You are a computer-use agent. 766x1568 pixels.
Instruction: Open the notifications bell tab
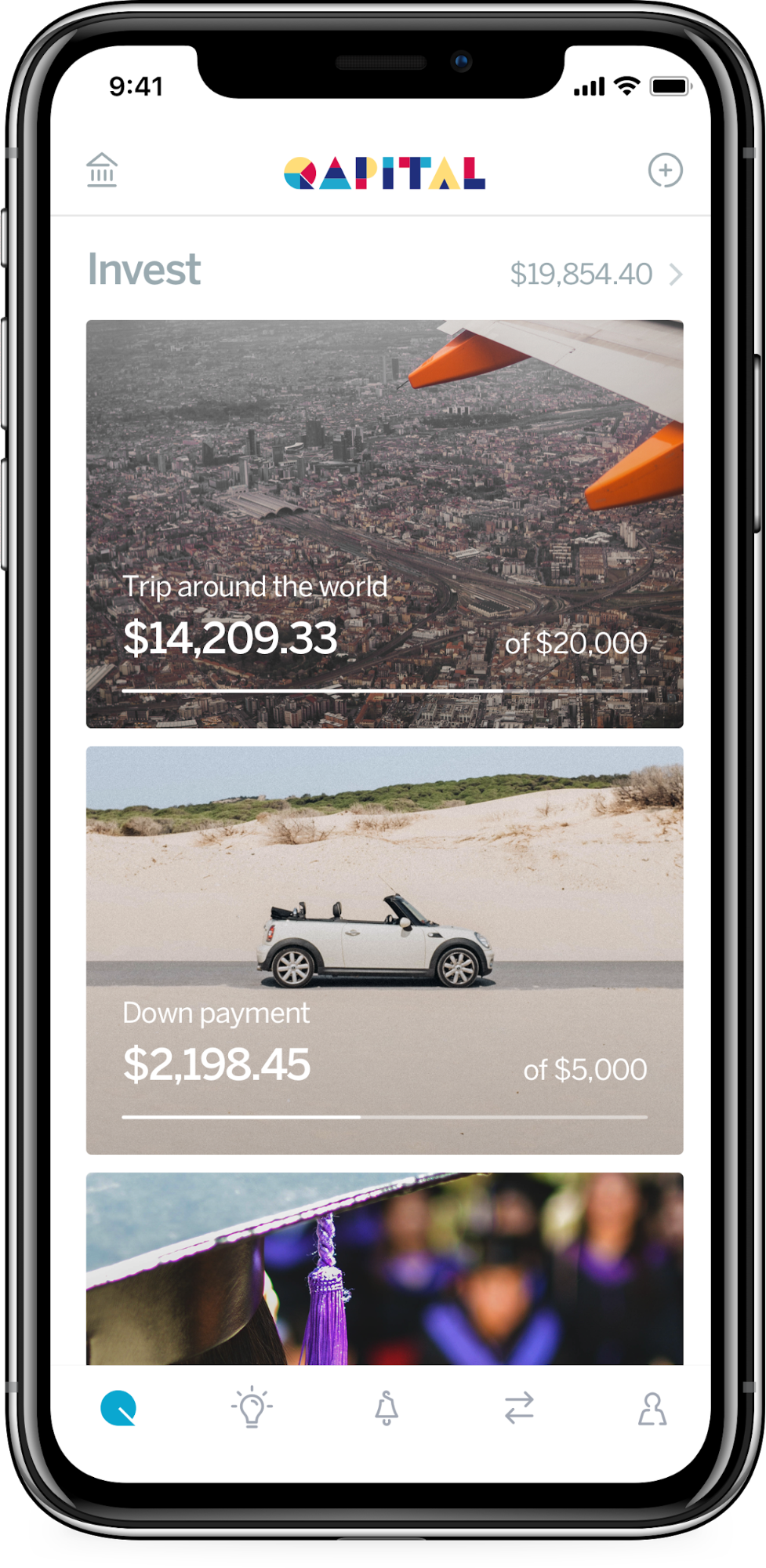pyautogui.click(x=386, y=1408)
